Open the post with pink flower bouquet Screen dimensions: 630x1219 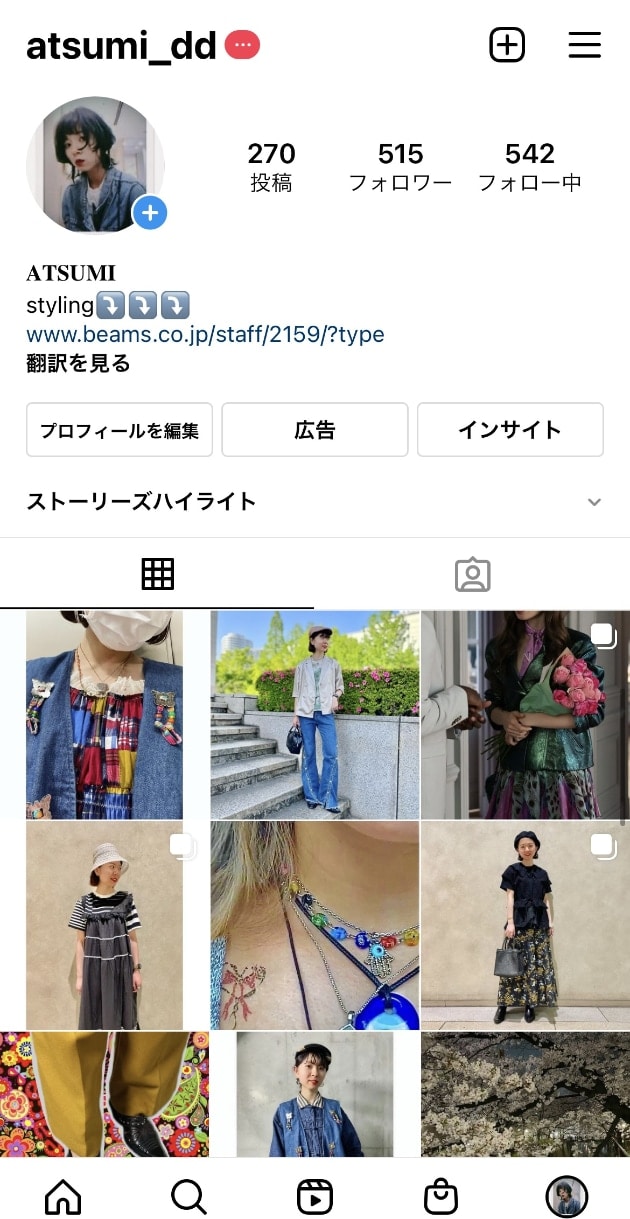(x=525, y=714)
